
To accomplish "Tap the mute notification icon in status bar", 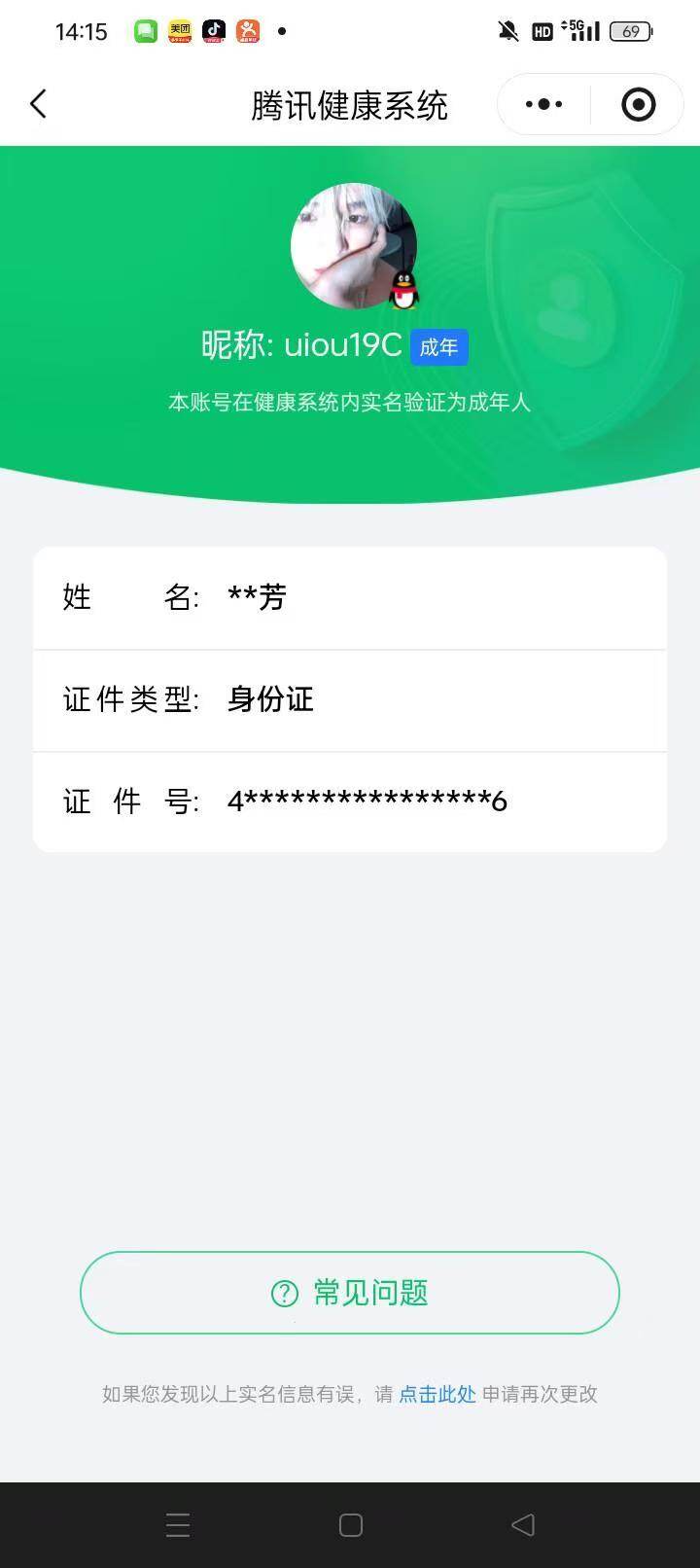I will click(507, 30).
